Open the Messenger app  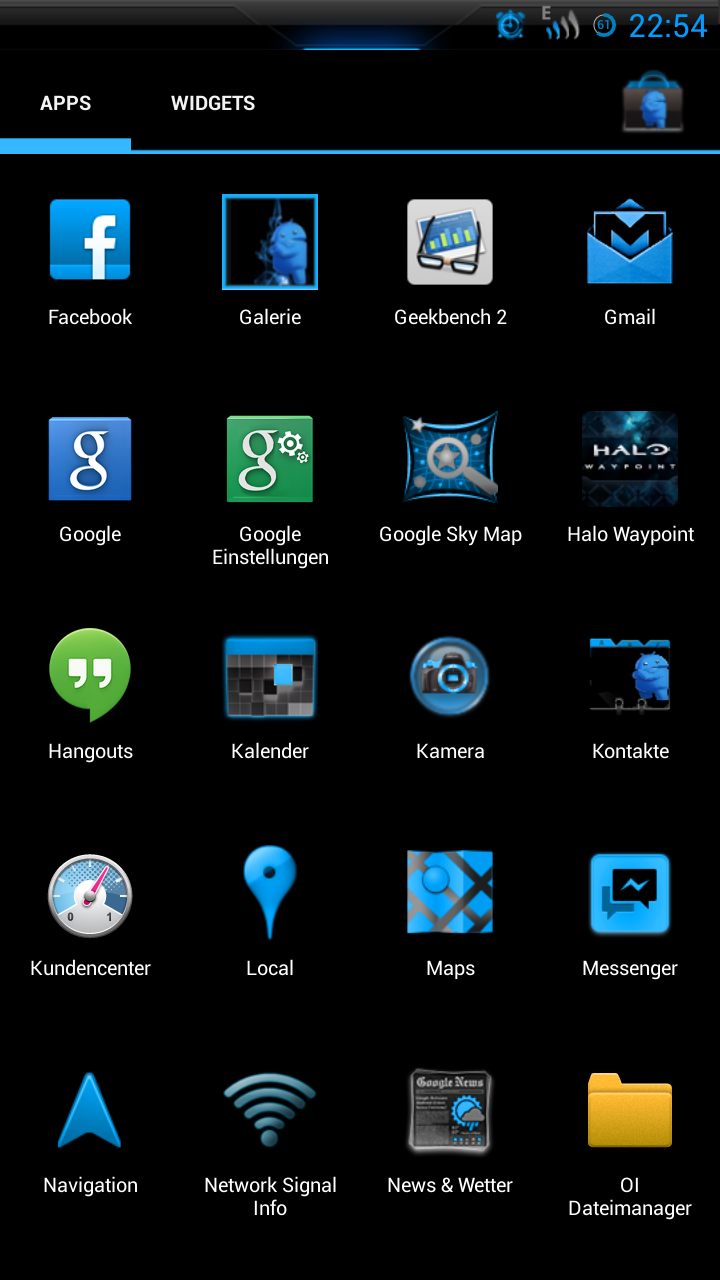point(630,893)
